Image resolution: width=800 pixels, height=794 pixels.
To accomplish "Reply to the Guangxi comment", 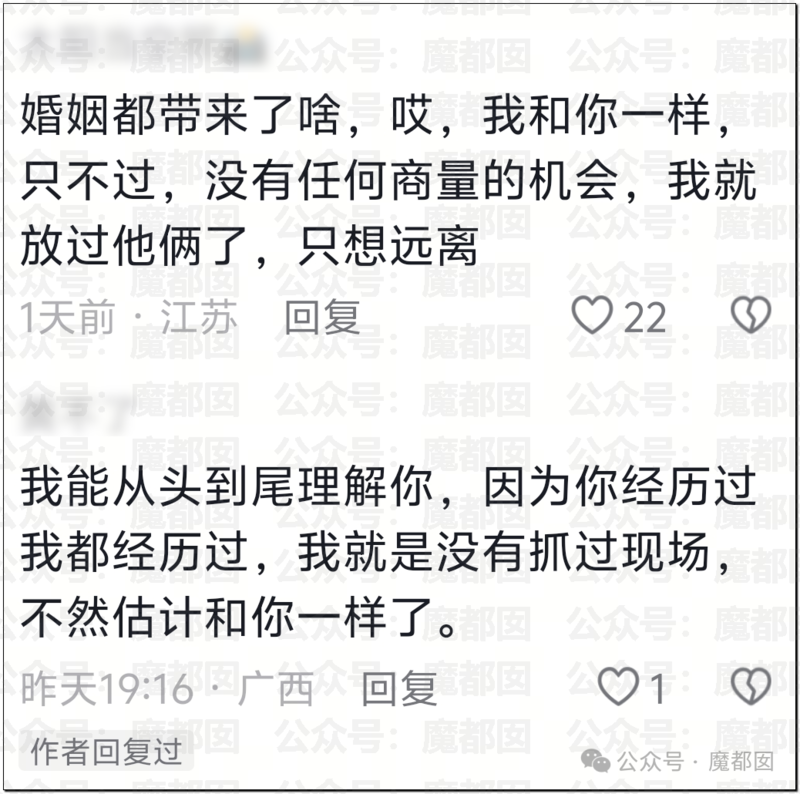I will pyautogui.click(x=398, y=687).
